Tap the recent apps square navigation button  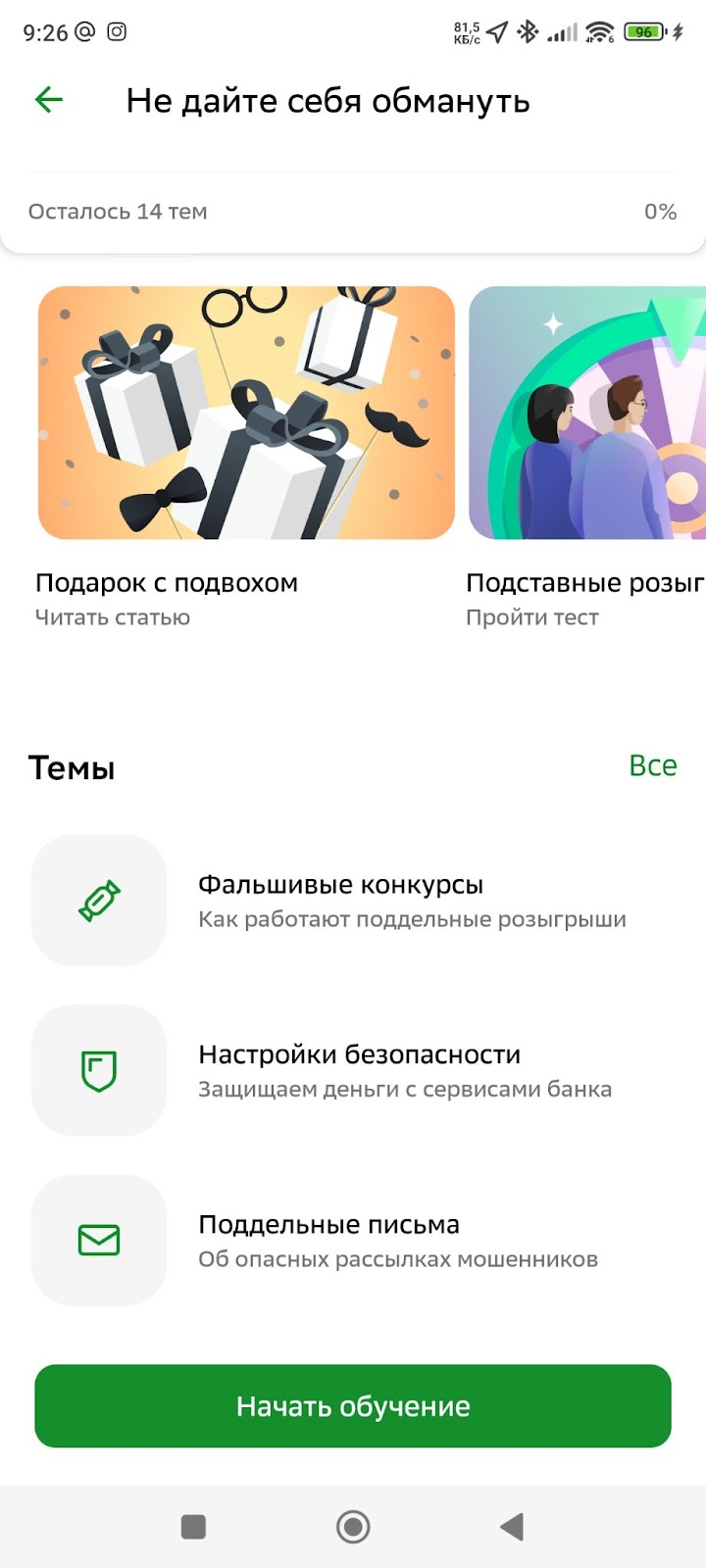pos(193,1526)
